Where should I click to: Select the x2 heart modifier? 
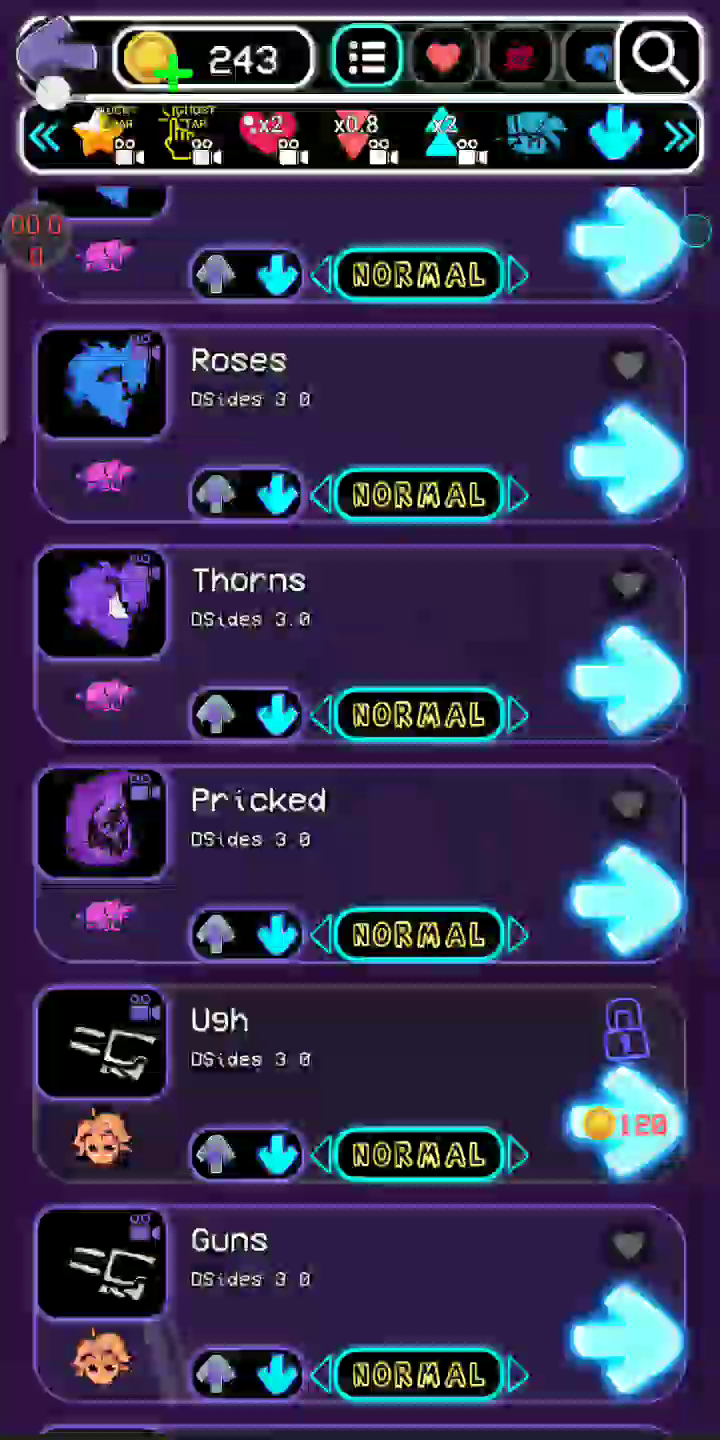(x=266, y=135)
